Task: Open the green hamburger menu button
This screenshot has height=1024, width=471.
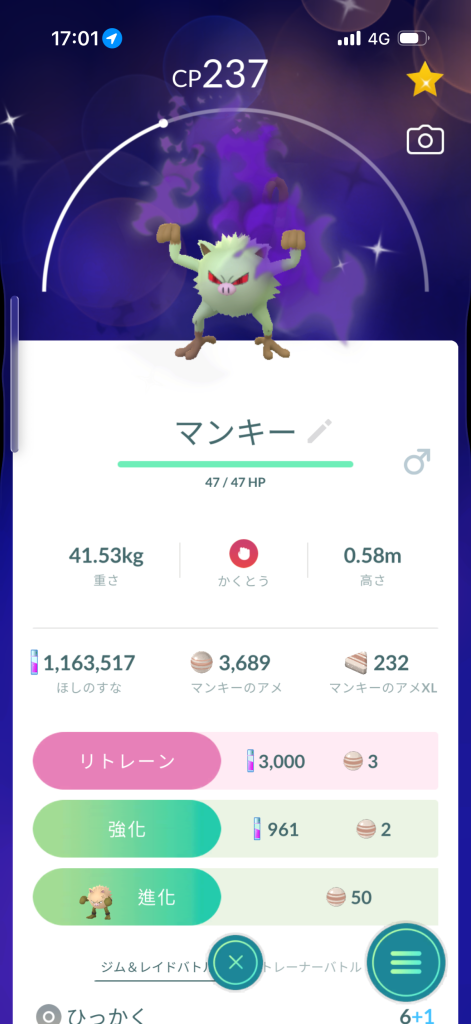Action: coord(406,962)
